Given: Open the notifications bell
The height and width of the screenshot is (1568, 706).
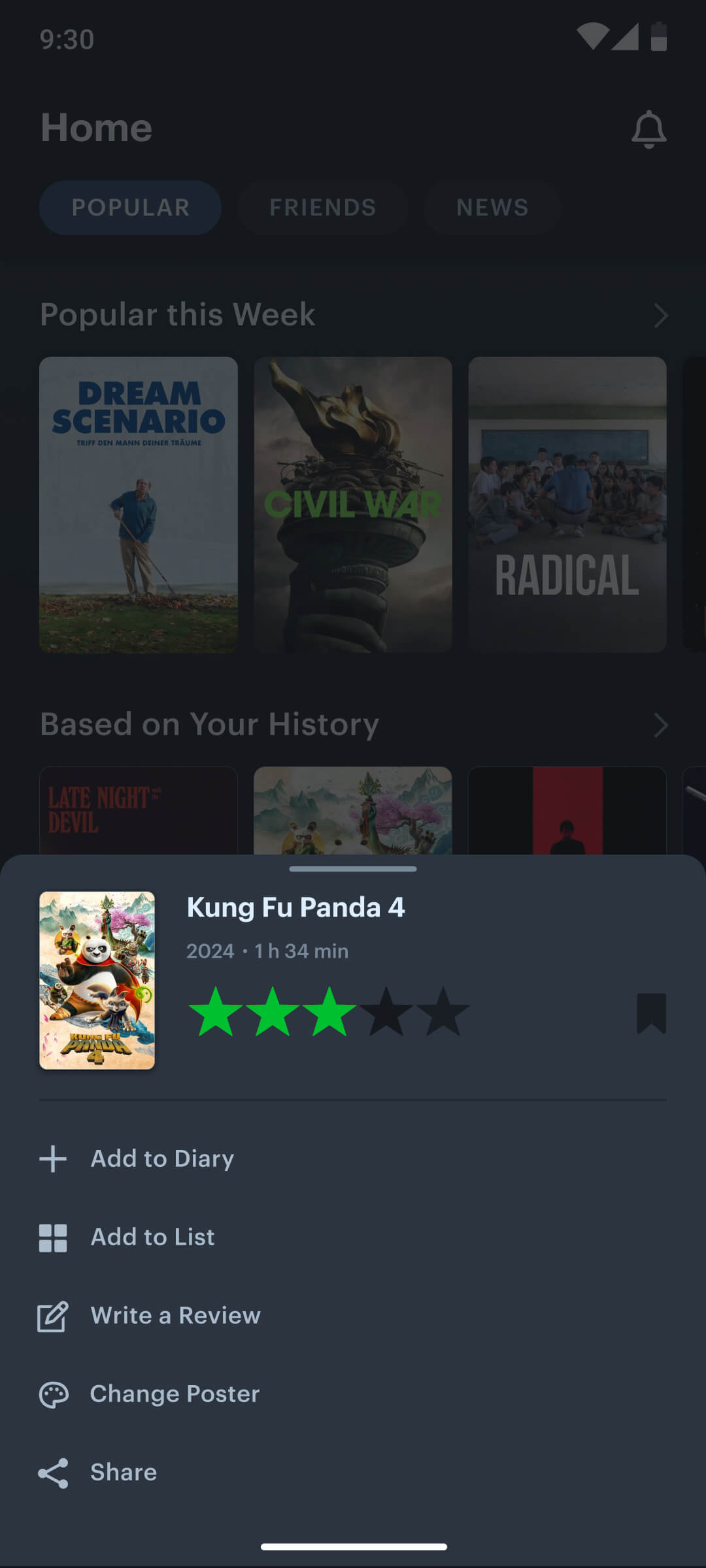Looking at the screenshot, I should pos(648,129).
